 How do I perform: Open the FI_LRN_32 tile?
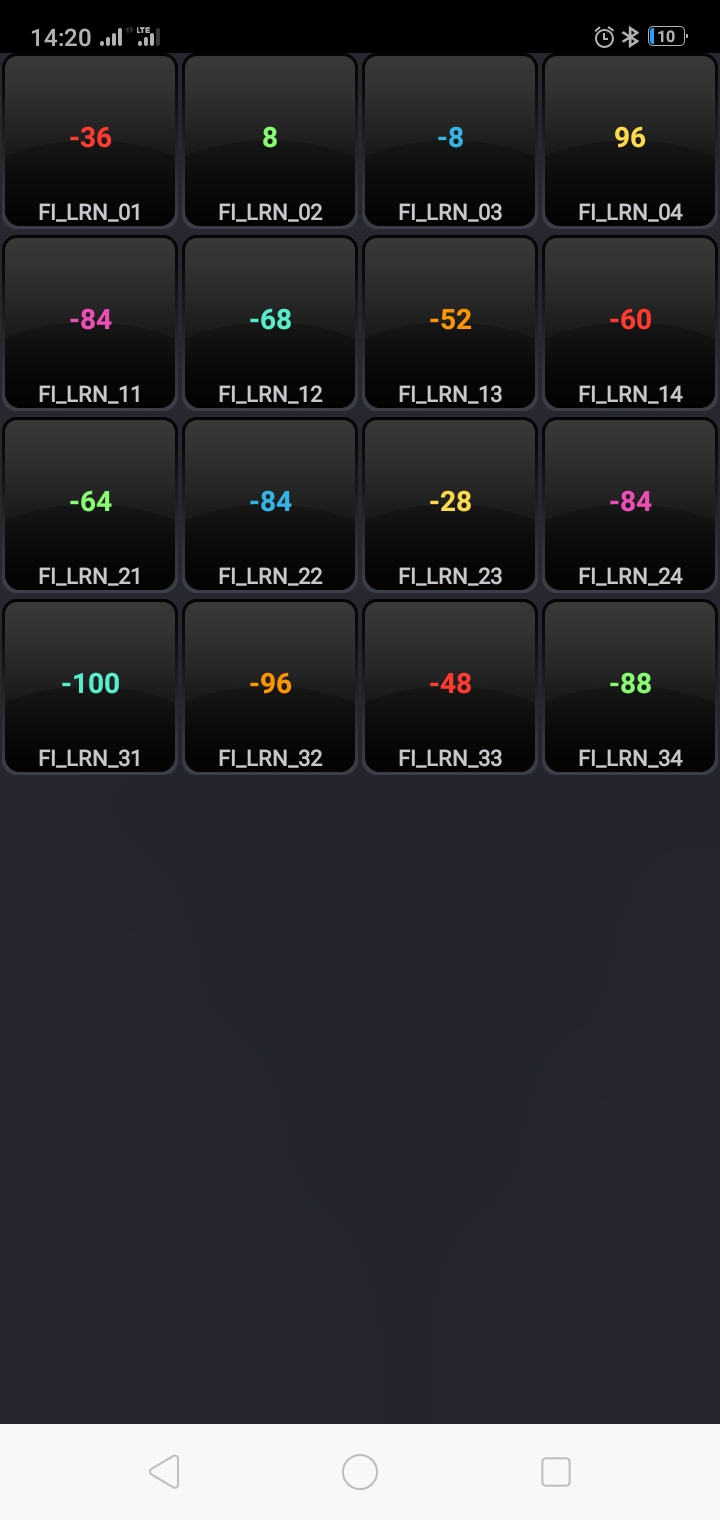270,688
